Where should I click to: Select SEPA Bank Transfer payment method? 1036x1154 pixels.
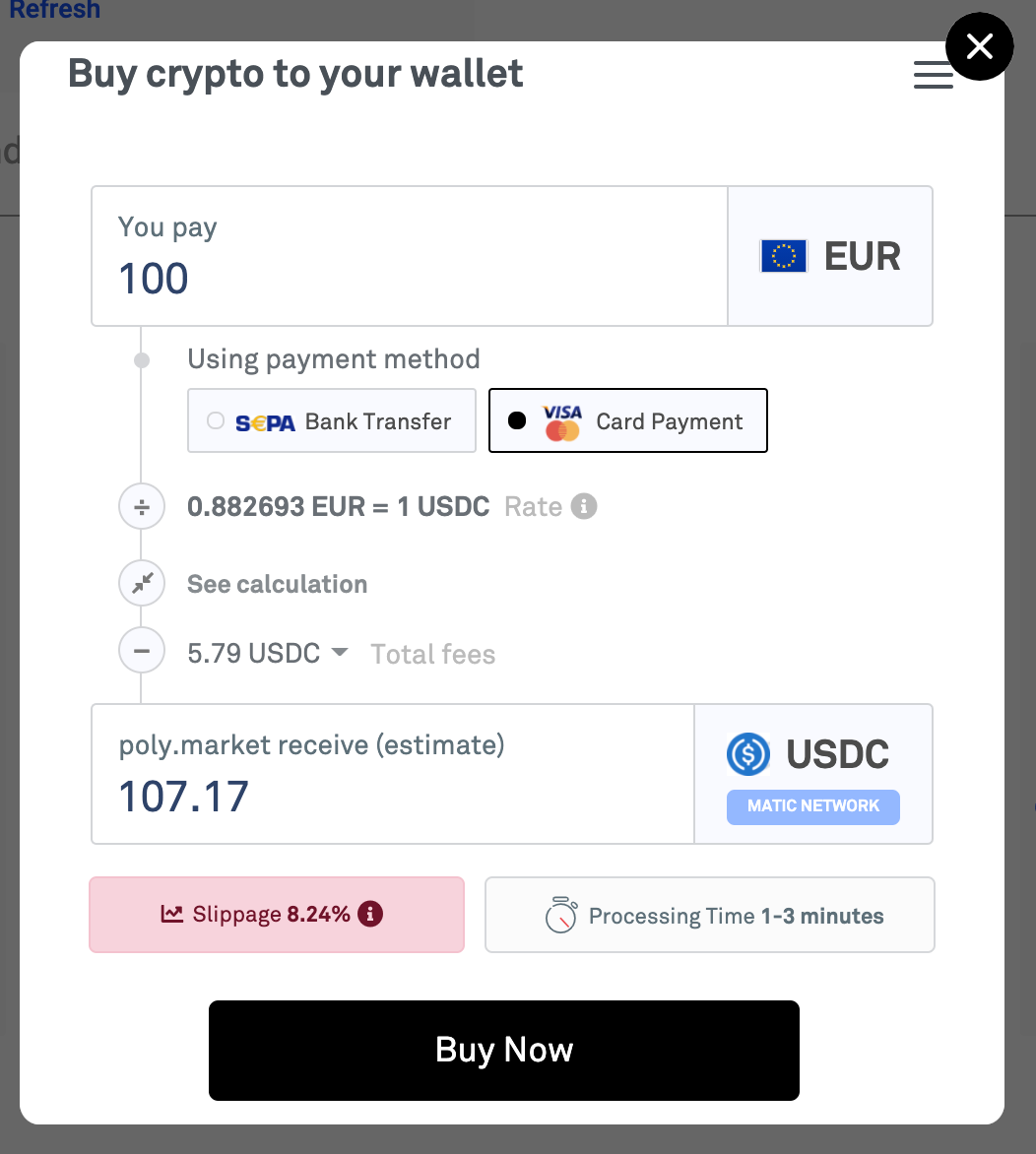point(331,420)
